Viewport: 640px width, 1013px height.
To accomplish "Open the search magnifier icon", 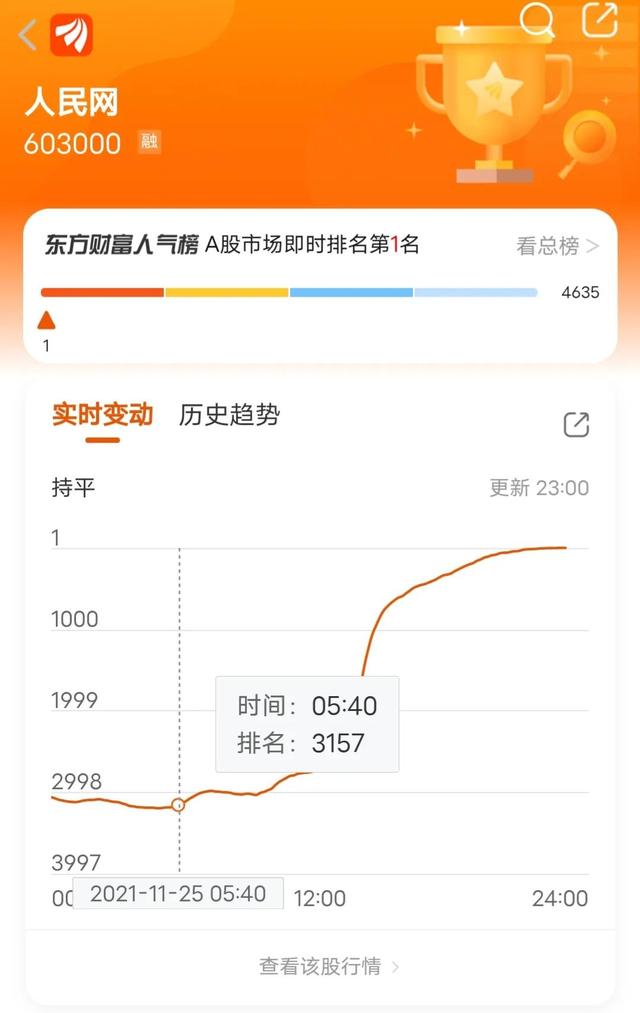I will point(537,20).
